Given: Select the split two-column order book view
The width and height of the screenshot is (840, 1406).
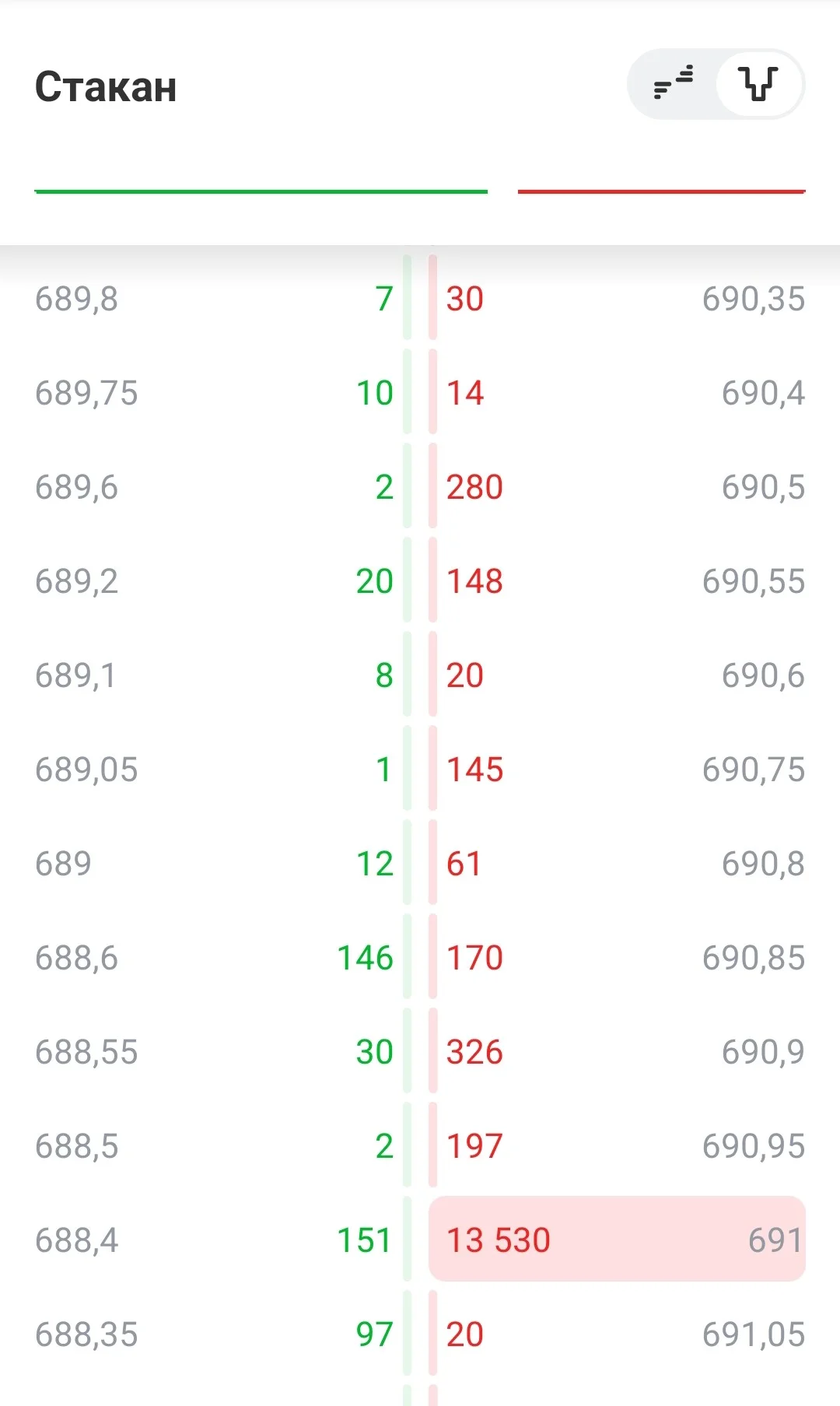Looking at the screenshot, I should pyautogui.click(x=759, y=84).
